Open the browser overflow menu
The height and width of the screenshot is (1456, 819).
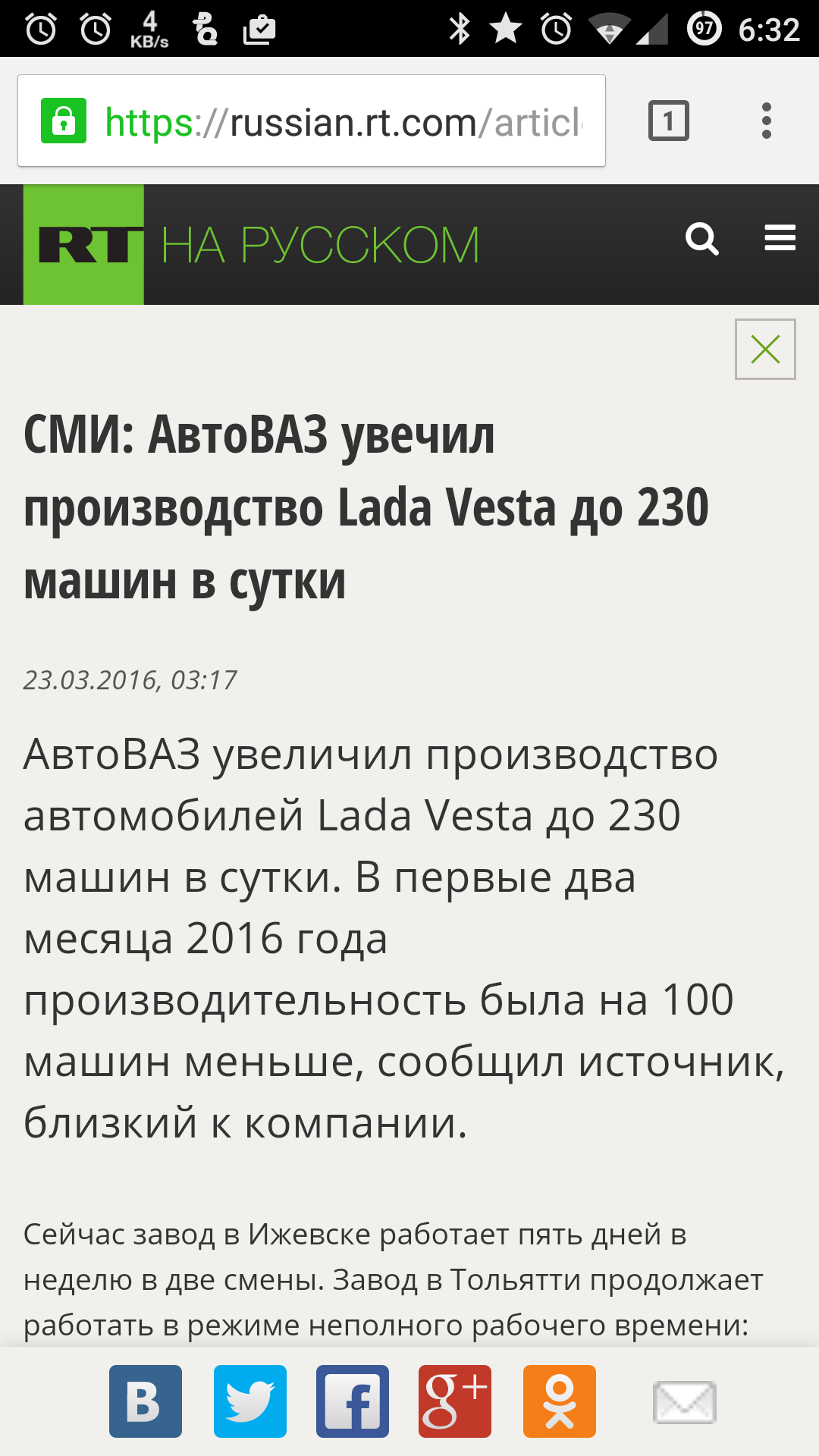tap(766, 121)
